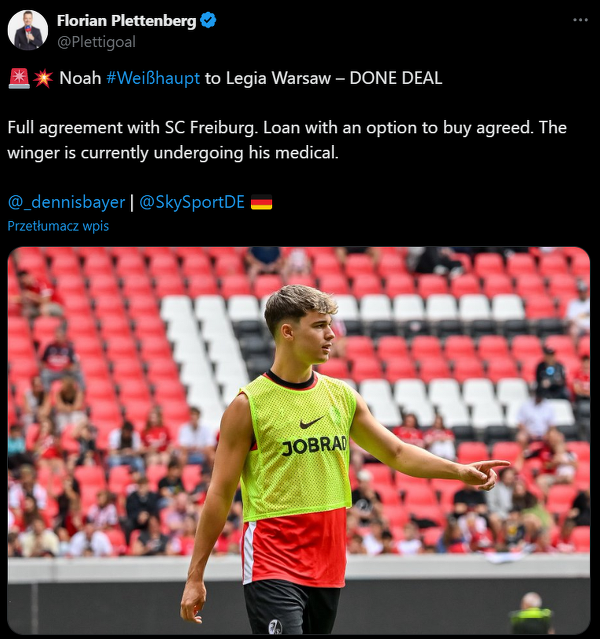Open the attached photo of the player

pyautogui.click(x=298, y=440)
